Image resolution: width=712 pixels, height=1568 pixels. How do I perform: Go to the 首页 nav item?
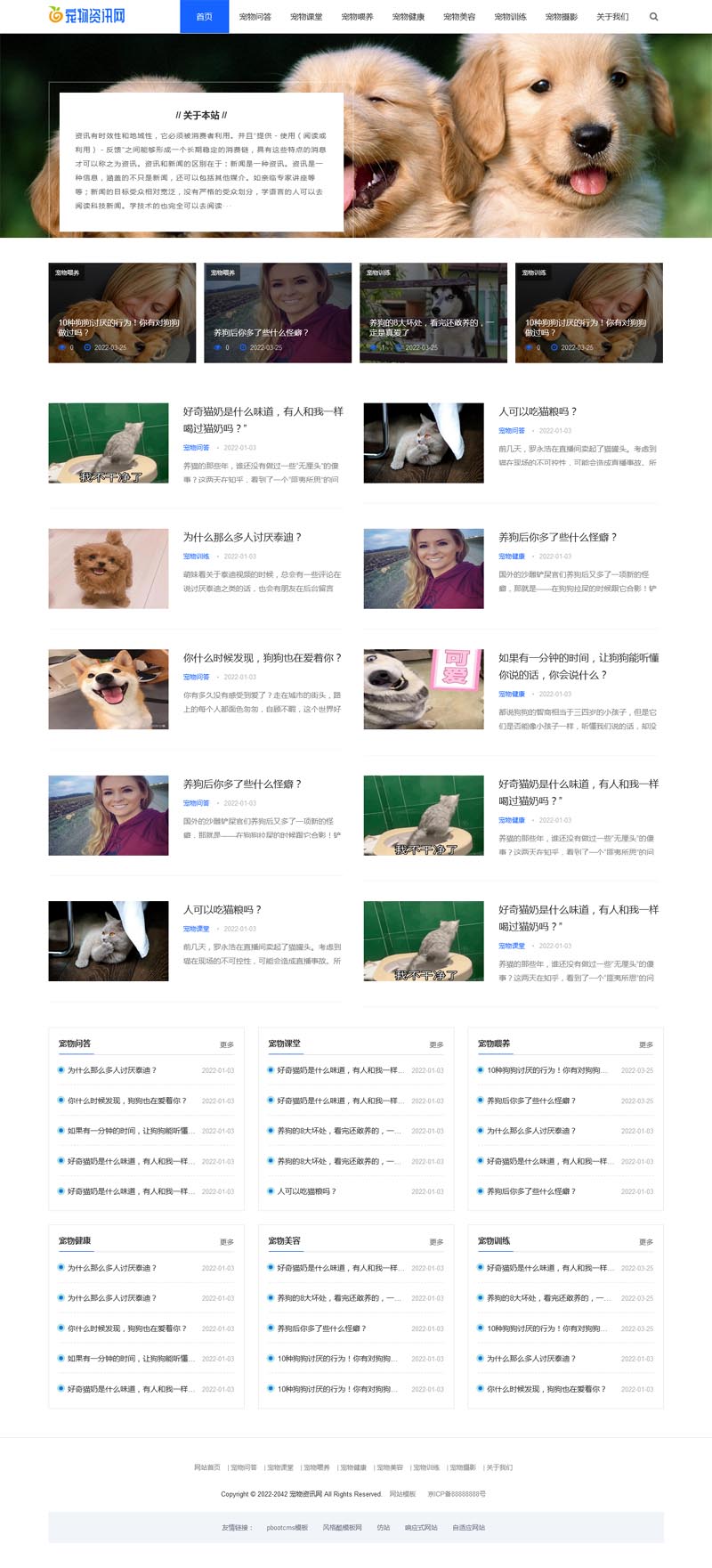(x=205, y=17)
